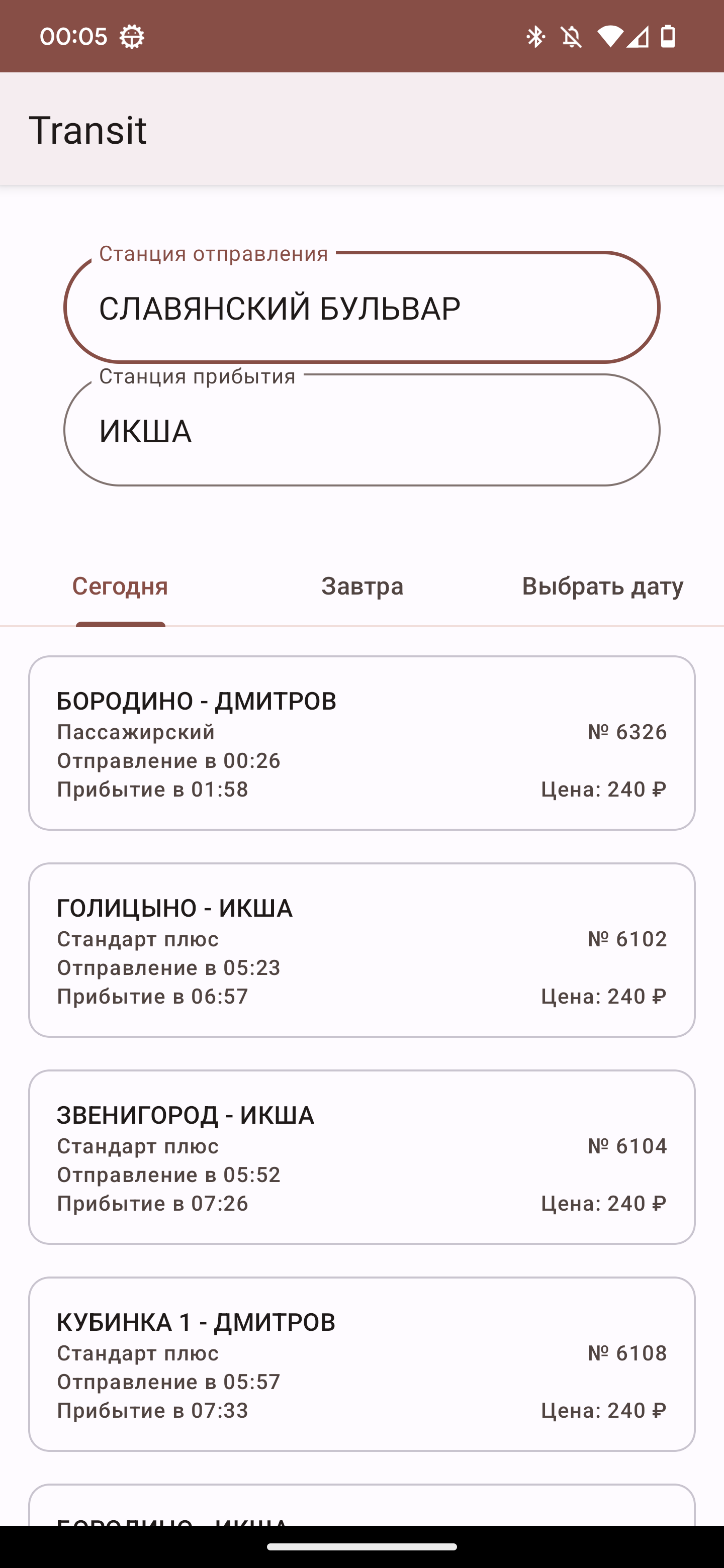The width and height of the screenshot is (724, 1568).
Task: Click the ИКША arrival station field
Action: (x=361, y=430)
